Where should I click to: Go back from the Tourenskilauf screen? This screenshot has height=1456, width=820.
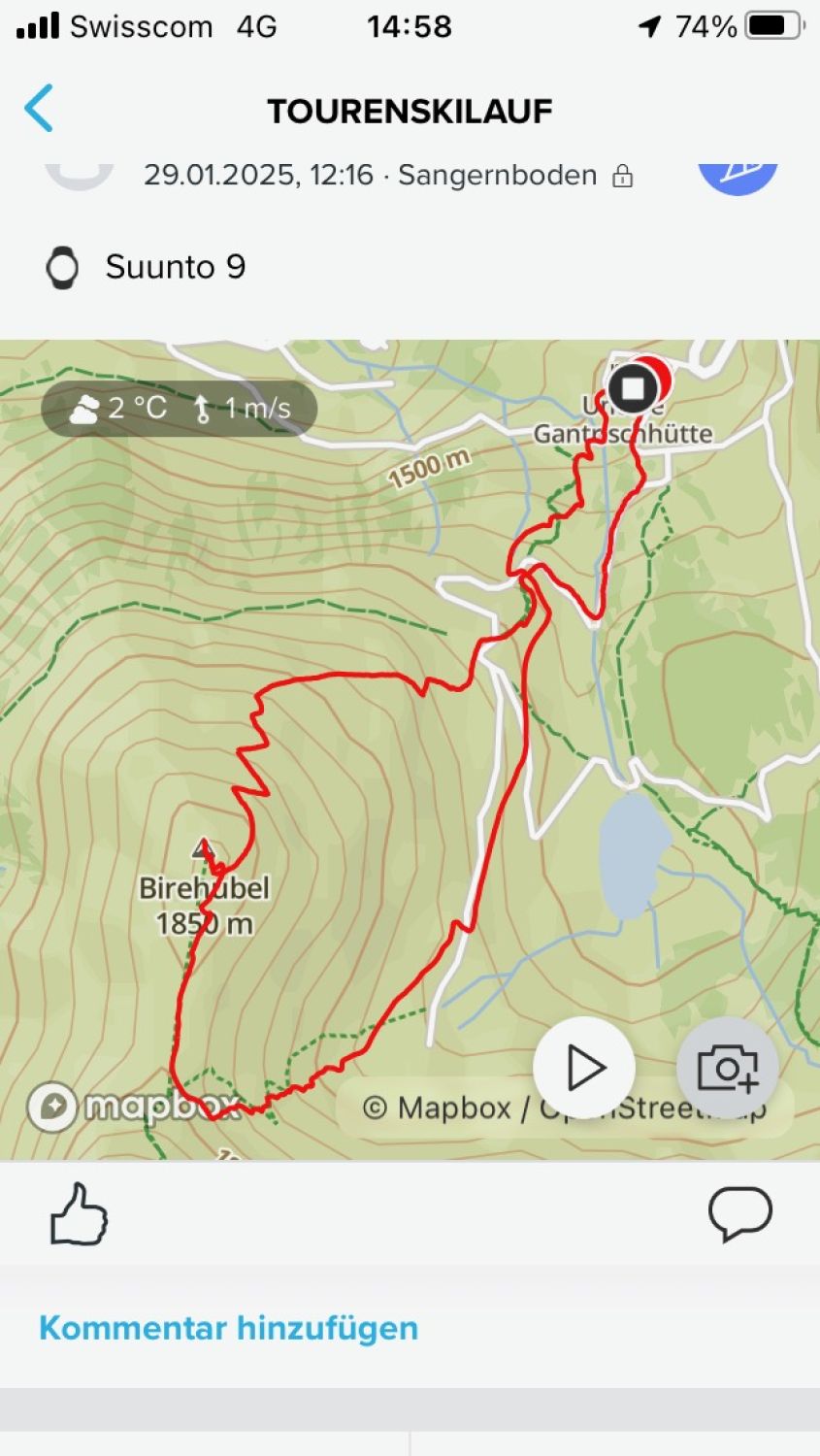click(x=39, y=108)
